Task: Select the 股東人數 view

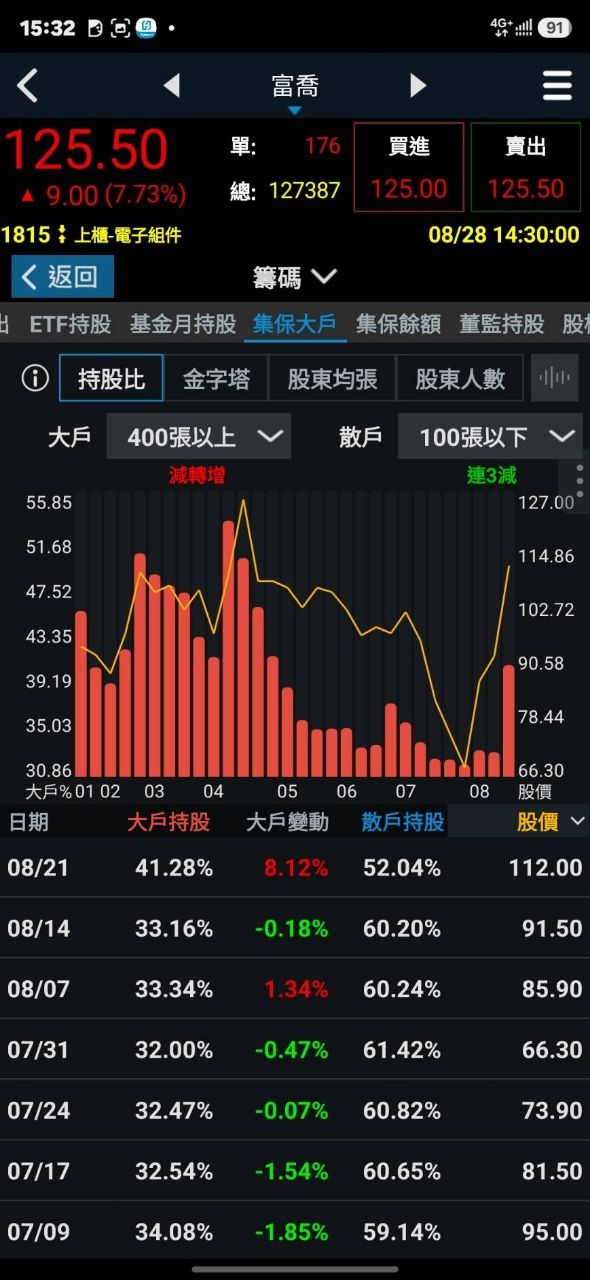Action: pos(460,378)
